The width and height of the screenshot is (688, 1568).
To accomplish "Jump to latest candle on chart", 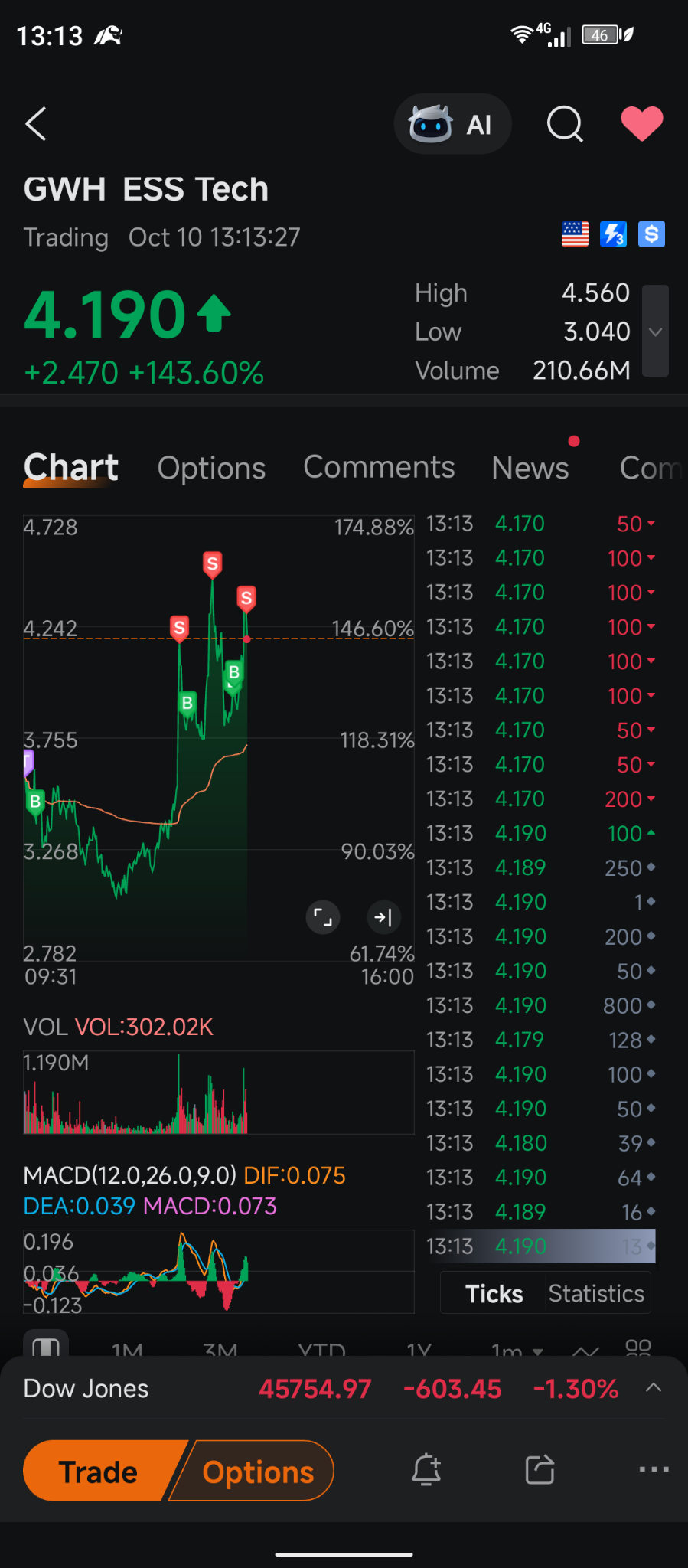I will [x=383, y=917].
